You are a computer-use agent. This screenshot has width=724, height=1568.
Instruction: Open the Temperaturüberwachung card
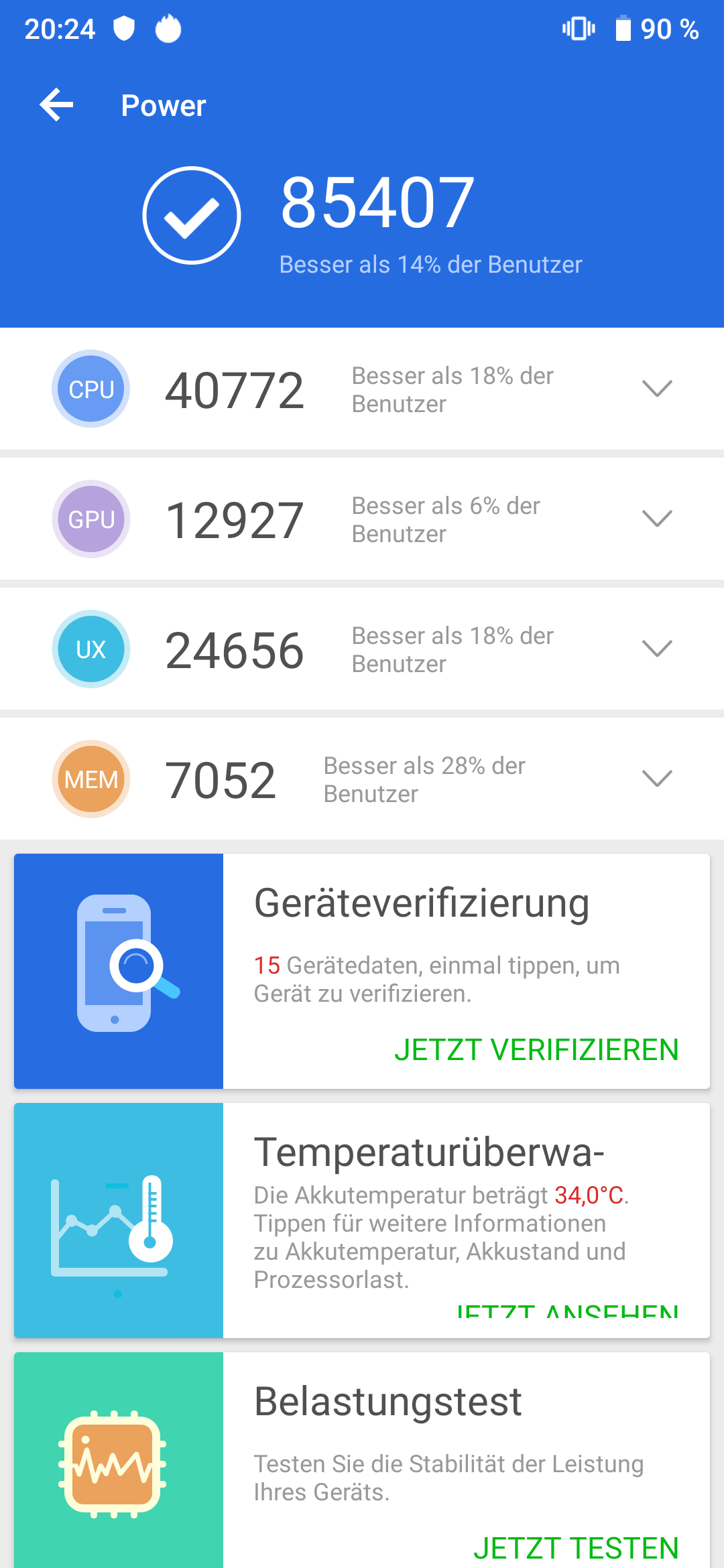pos(362,1220)
